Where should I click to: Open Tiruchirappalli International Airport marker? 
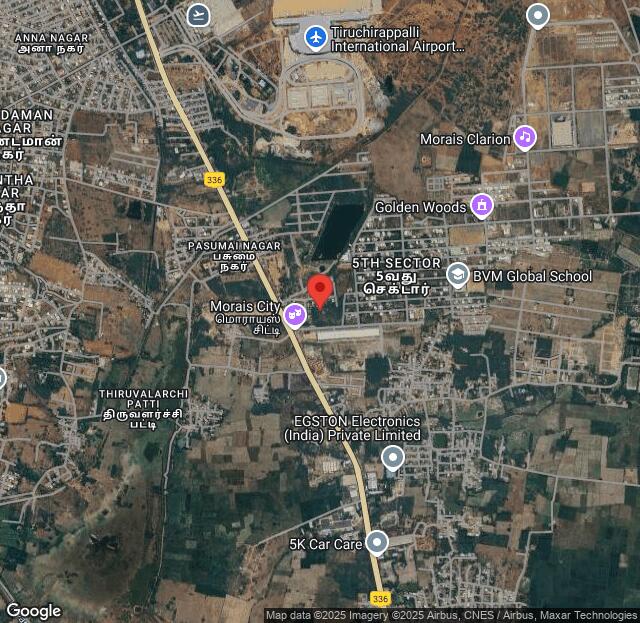[316, 38]
